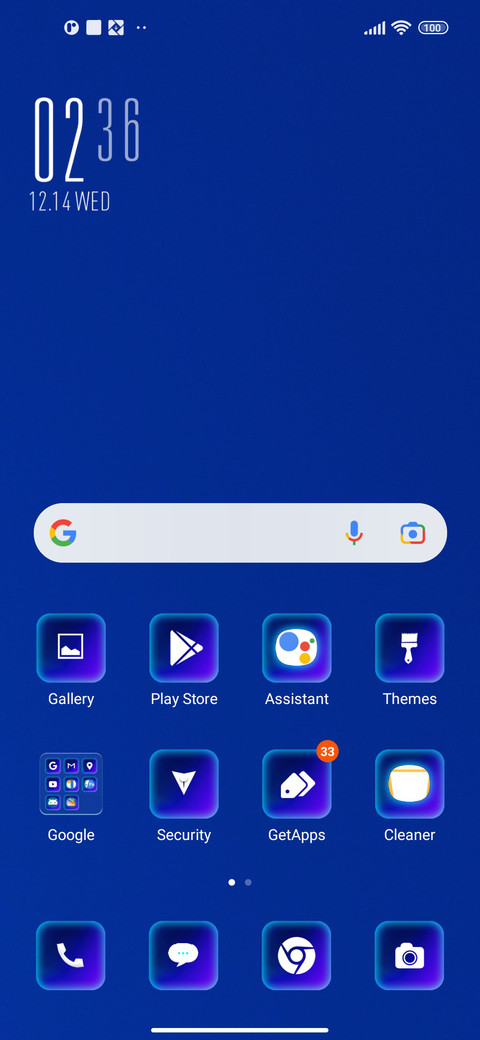Expand the Google apps folder

[71, 784]
